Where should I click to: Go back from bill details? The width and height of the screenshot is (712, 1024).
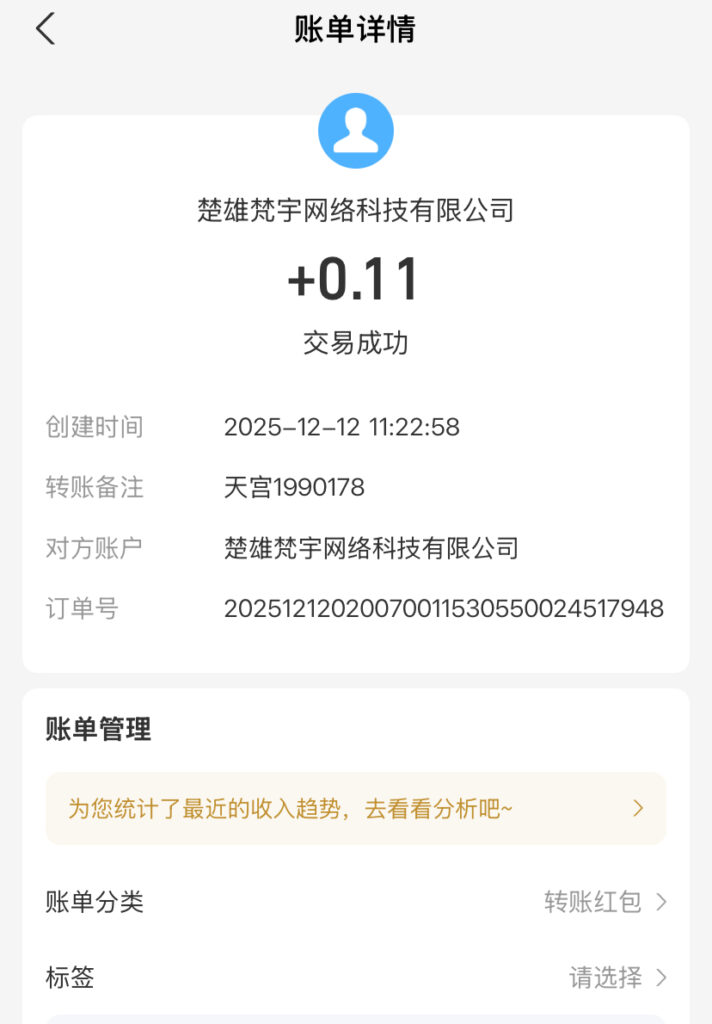click(45, 29)
